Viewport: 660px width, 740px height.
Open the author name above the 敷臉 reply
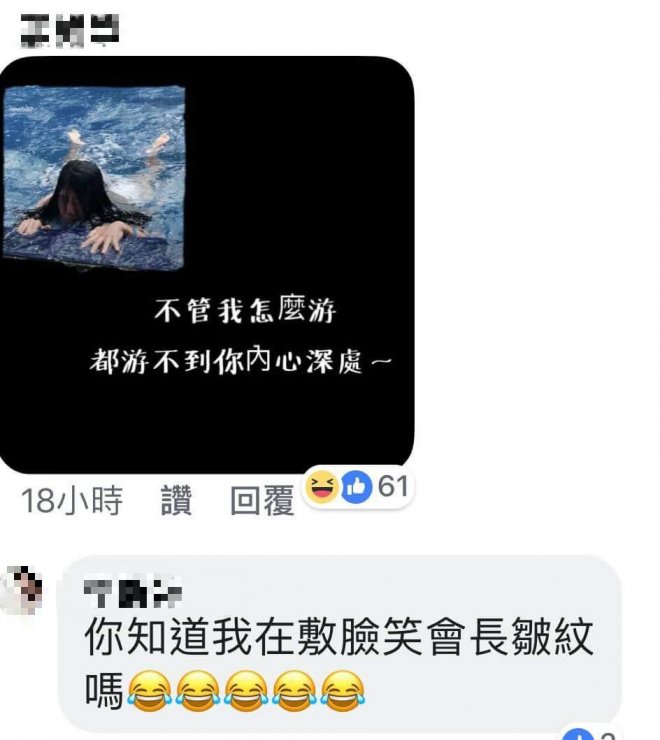tap(135, 594)
